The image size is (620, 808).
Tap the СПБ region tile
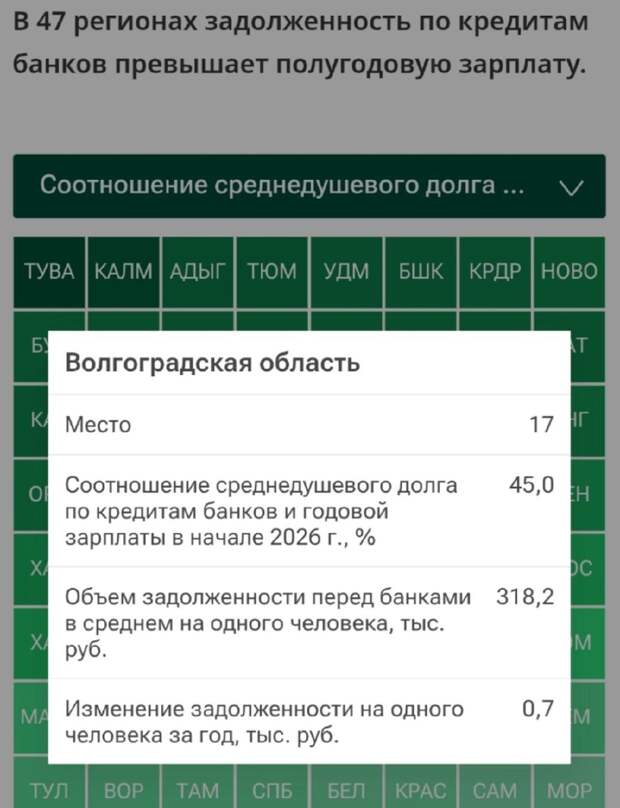(271, 789)
